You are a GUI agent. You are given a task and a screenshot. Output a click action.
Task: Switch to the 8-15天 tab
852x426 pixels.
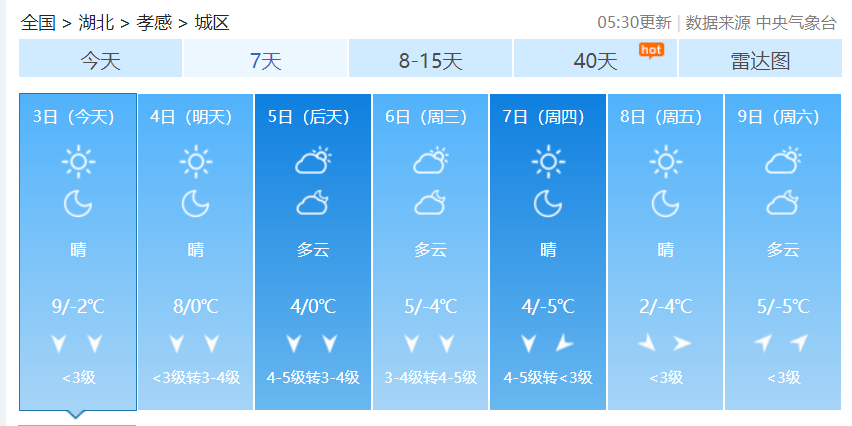(430, 61)
